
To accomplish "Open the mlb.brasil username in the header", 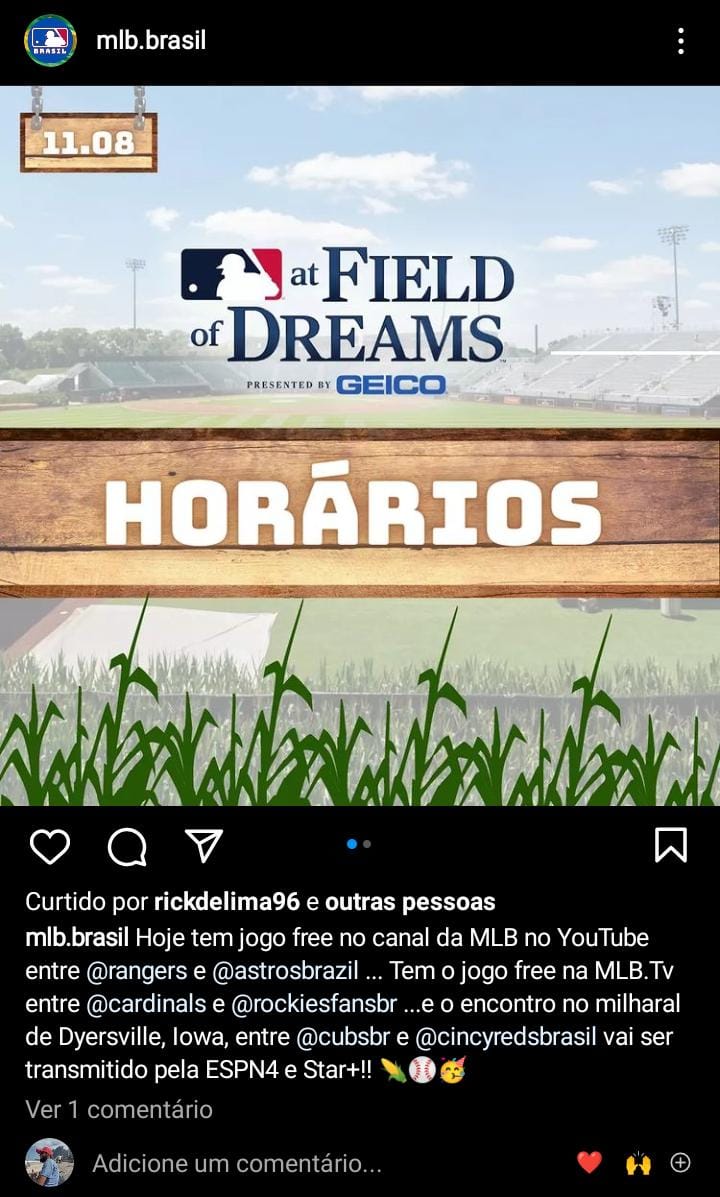I will [151, 41].
